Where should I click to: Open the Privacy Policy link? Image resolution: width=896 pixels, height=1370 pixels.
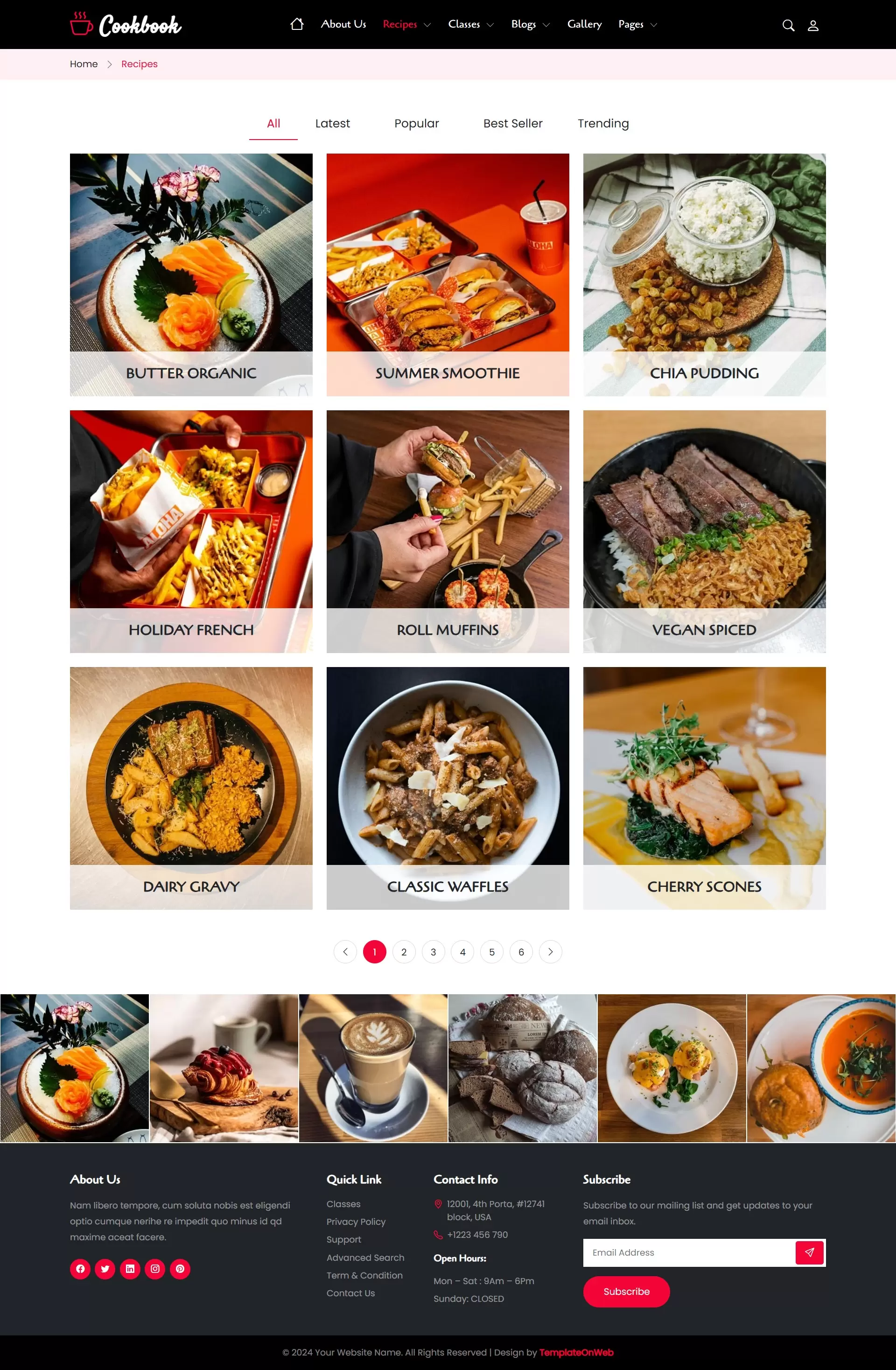356,1222
